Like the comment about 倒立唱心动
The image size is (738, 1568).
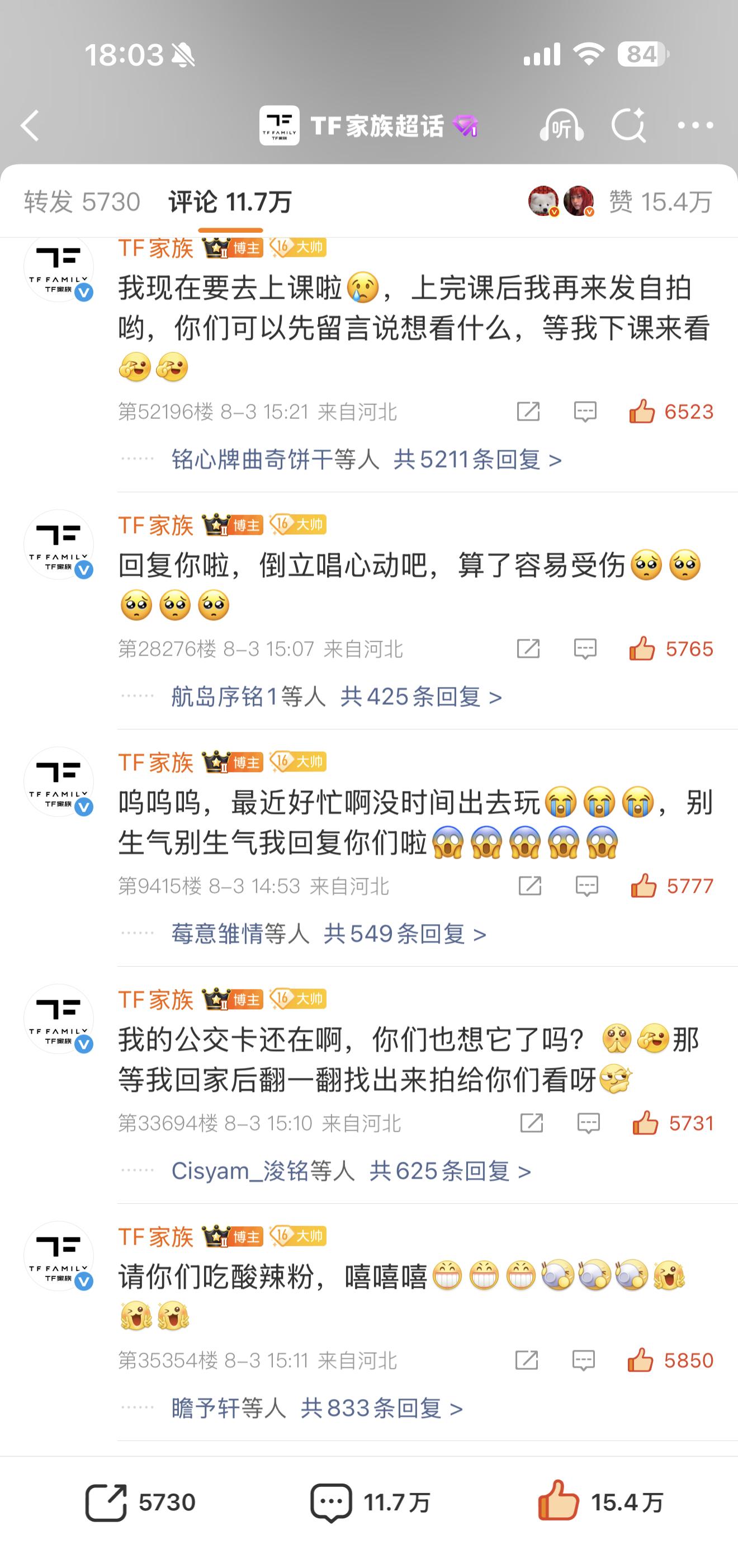[670, 649]
